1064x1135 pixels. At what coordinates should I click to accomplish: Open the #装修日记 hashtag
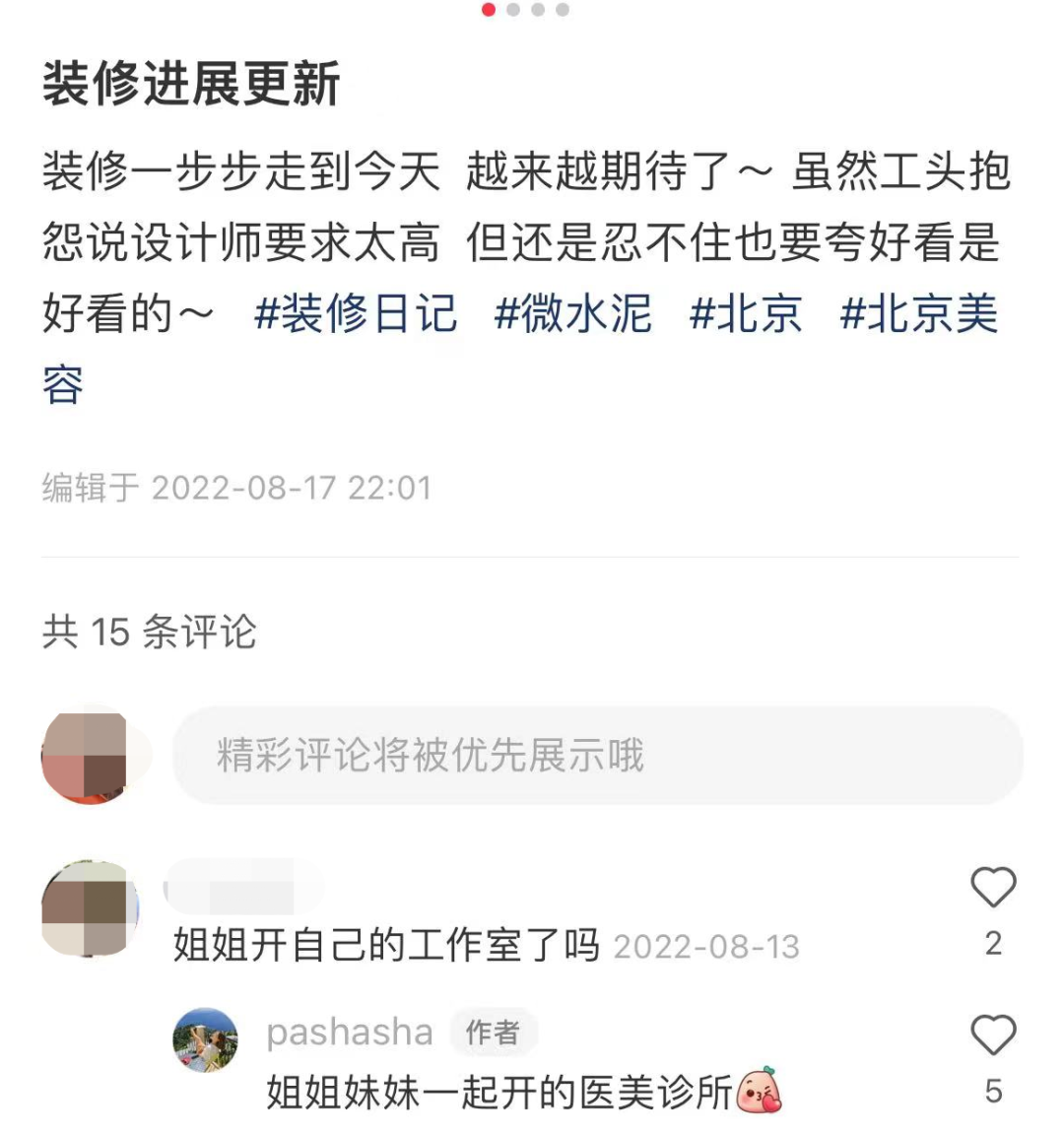pyautogui.click(x=356, y=314)
